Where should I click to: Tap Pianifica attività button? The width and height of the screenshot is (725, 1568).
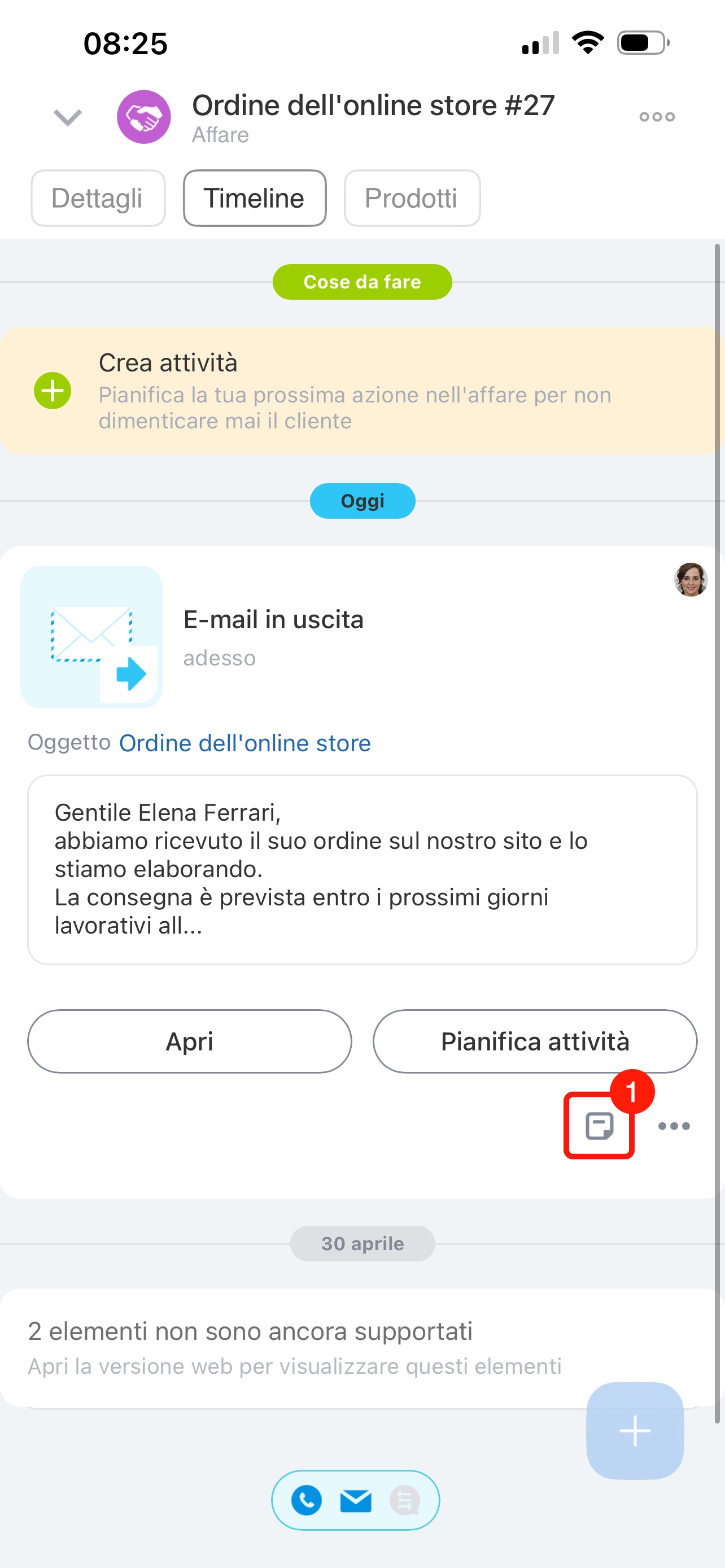click(x=535, y=1041)
